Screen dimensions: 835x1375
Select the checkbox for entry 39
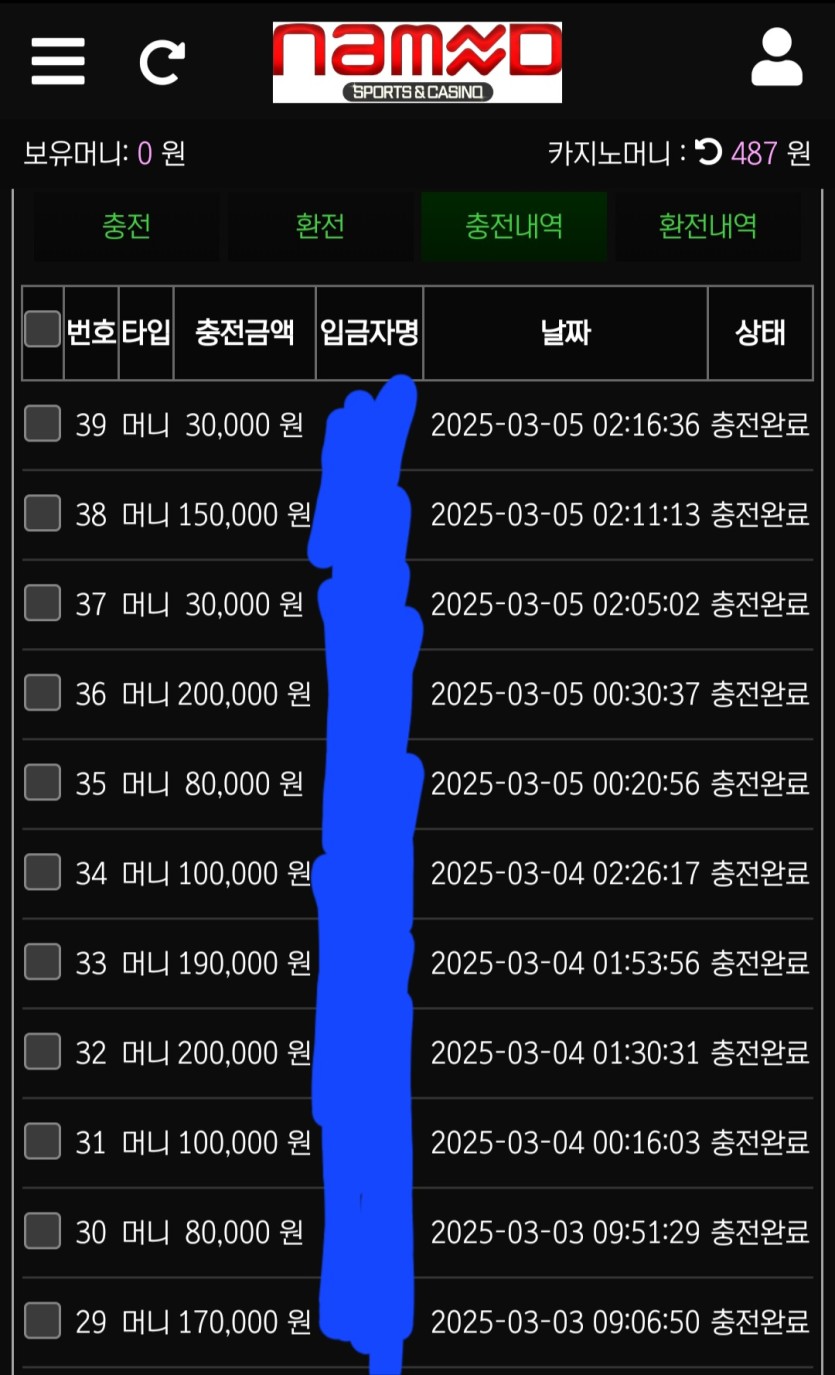pos(42,423)
